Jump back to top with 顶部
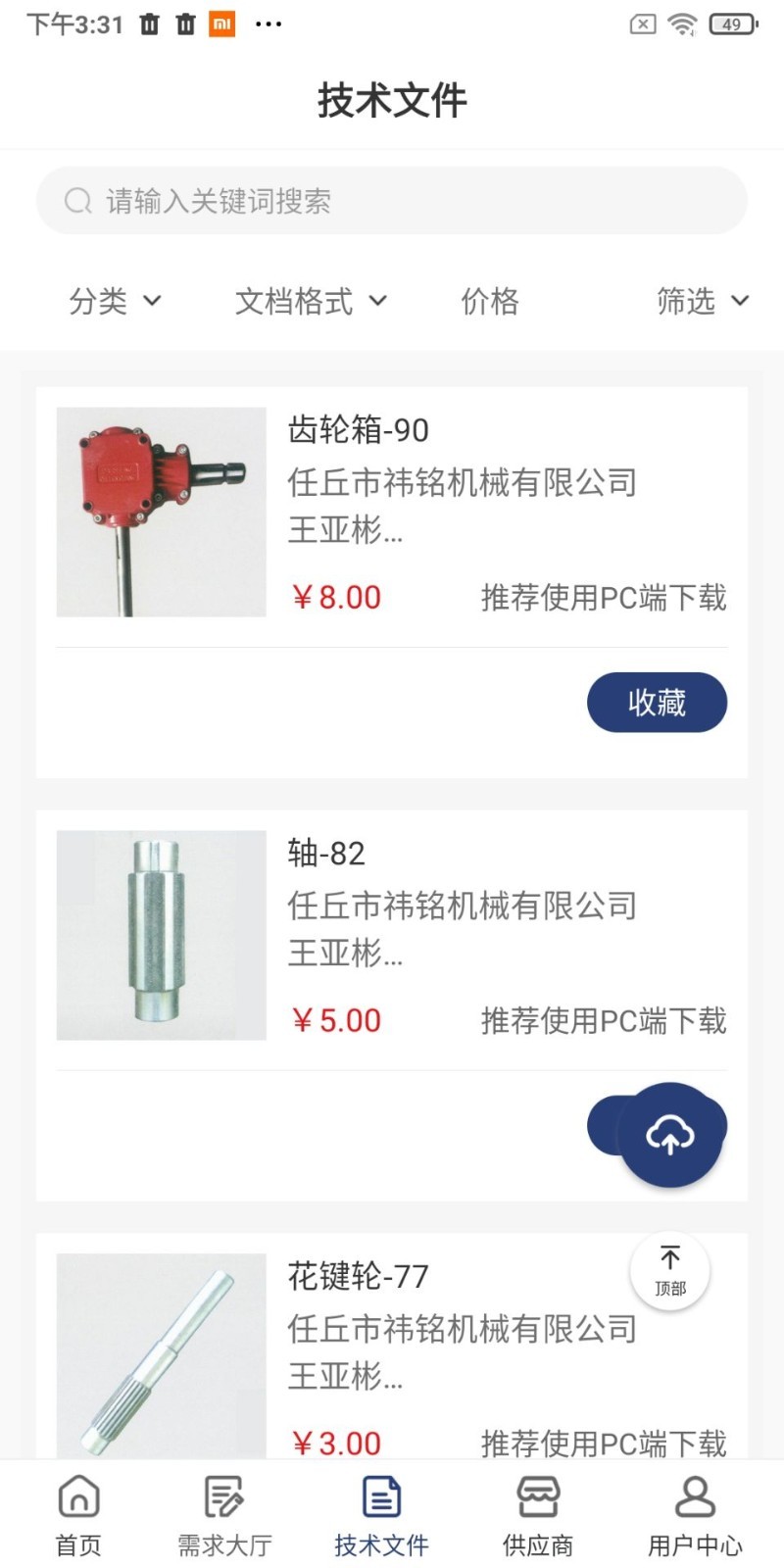Image resolution: width=784 pixels, height=1568 pixels. point(670,1271)
